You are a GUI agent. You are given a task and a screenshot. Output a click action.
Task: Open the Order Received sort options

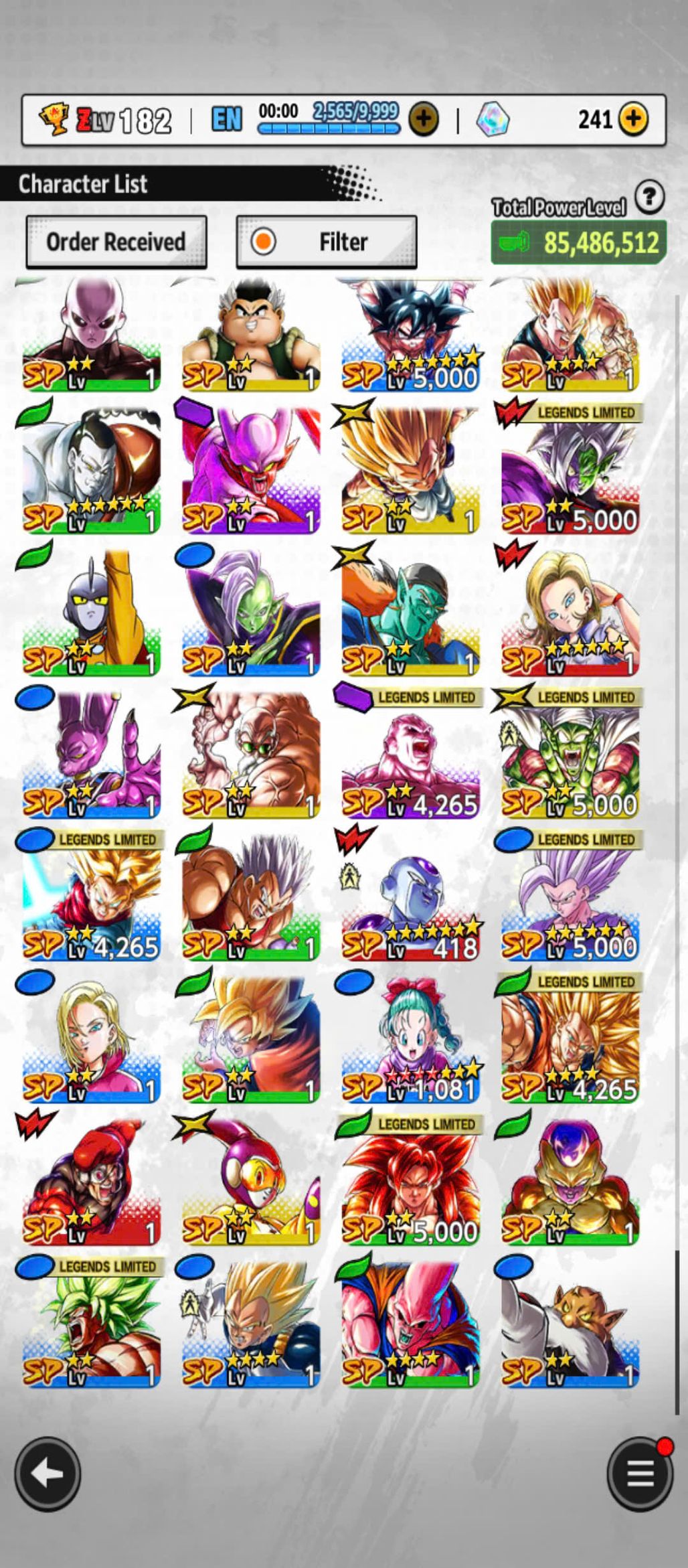[x=116, y=242]
